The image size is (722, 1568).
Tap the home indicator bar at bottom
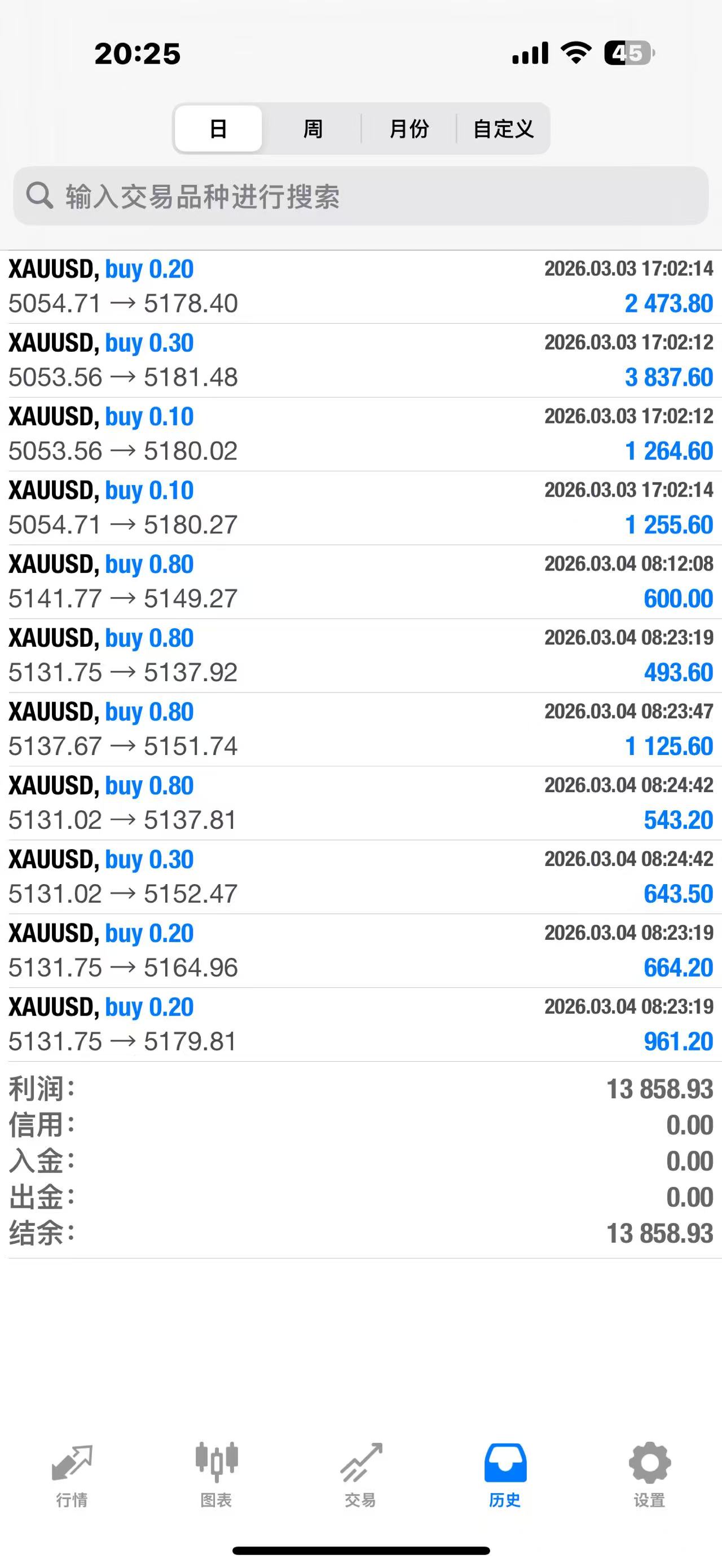360,1550
